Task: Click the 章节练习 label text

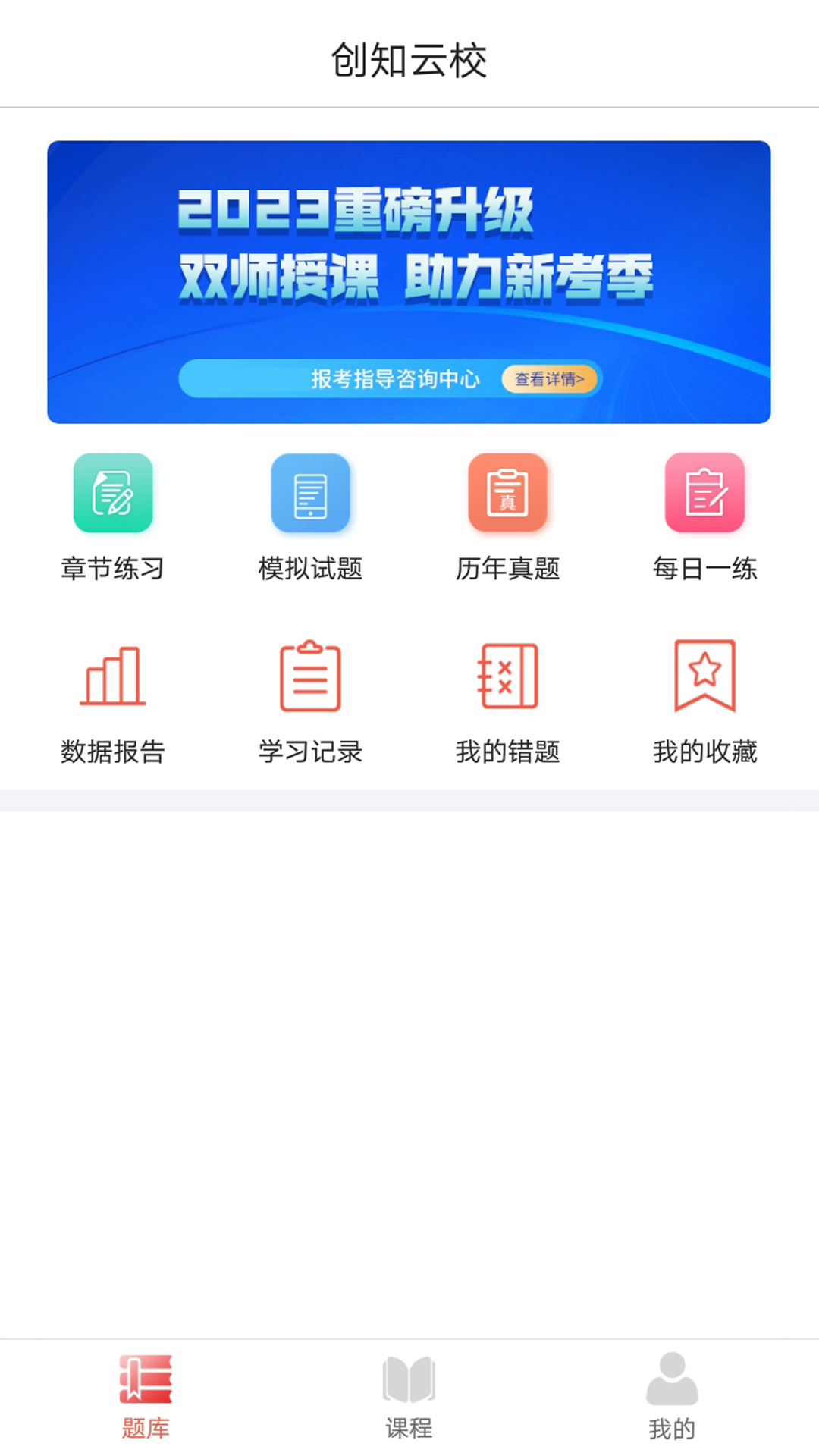Action: [x=112, y=570]
